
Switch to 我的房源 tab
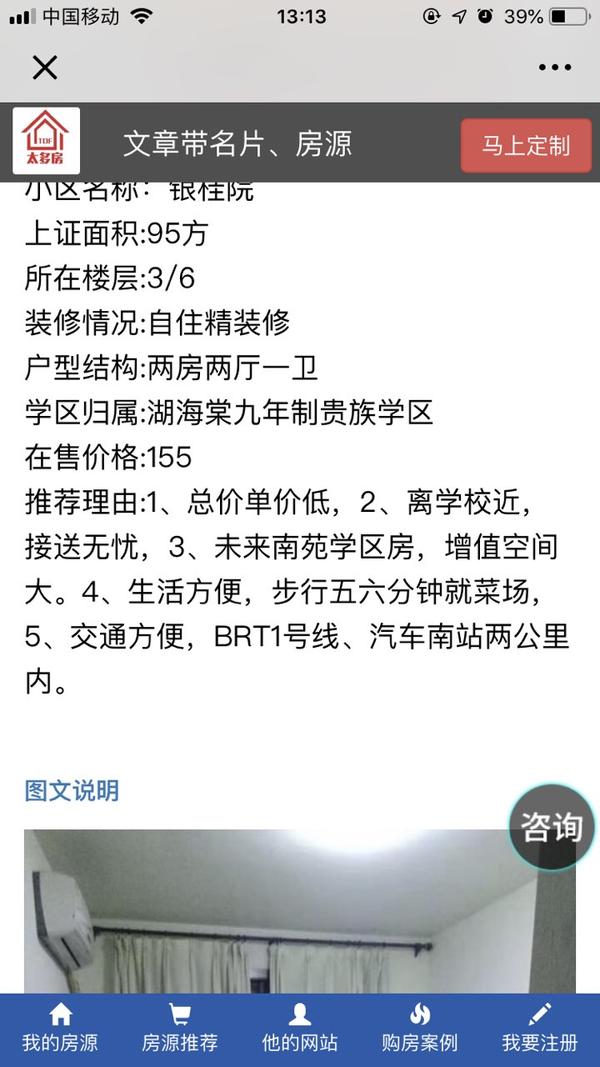tap(60, 1029)
